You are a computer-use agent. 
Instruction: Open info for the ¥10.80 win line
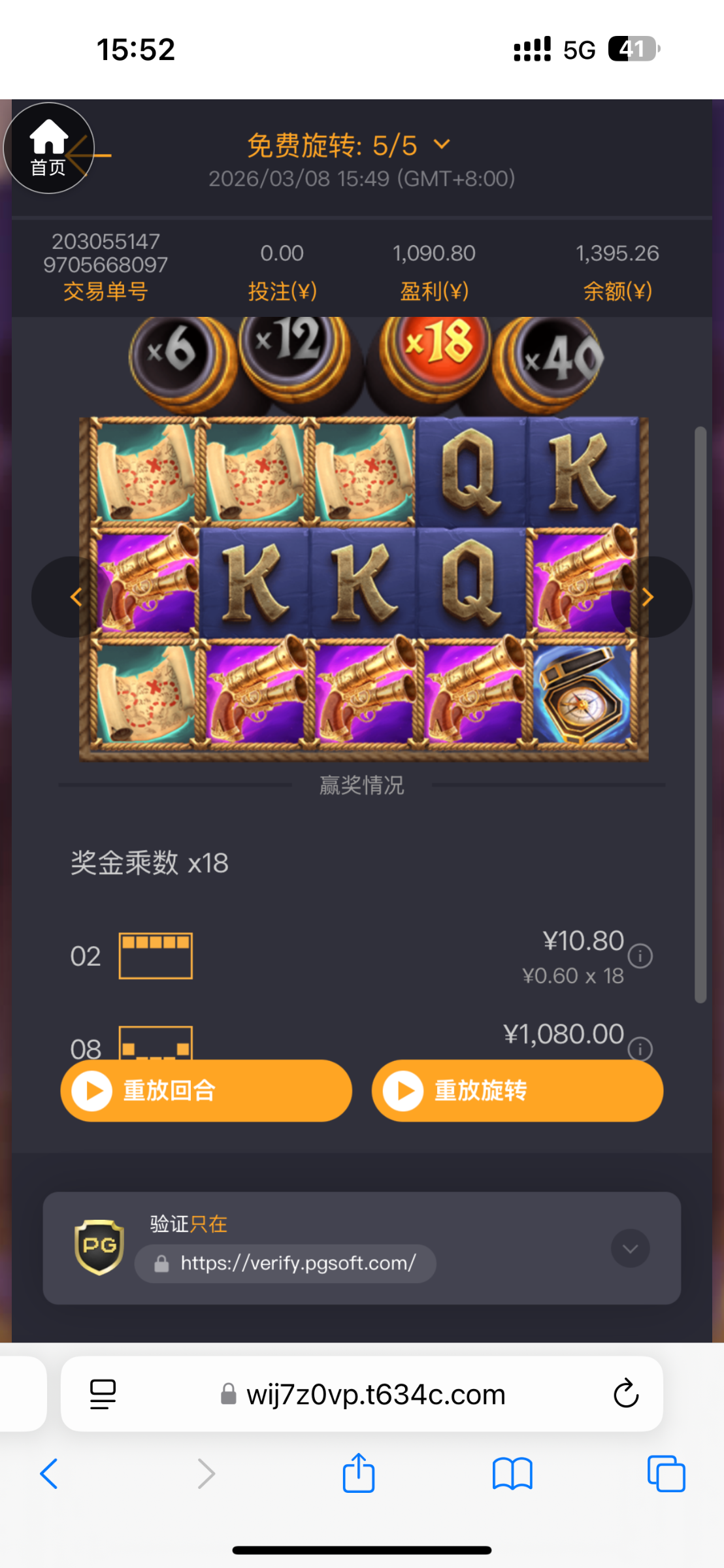tap(640, 956)
